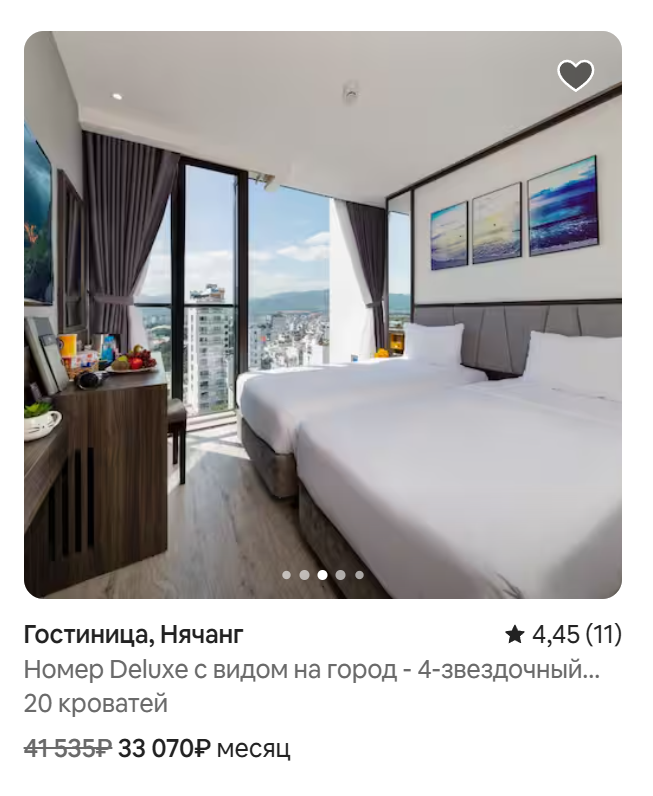653x796 pixels.
Task: Open the Гостиница, Нячанг listing photo
Action: point(322,315)
